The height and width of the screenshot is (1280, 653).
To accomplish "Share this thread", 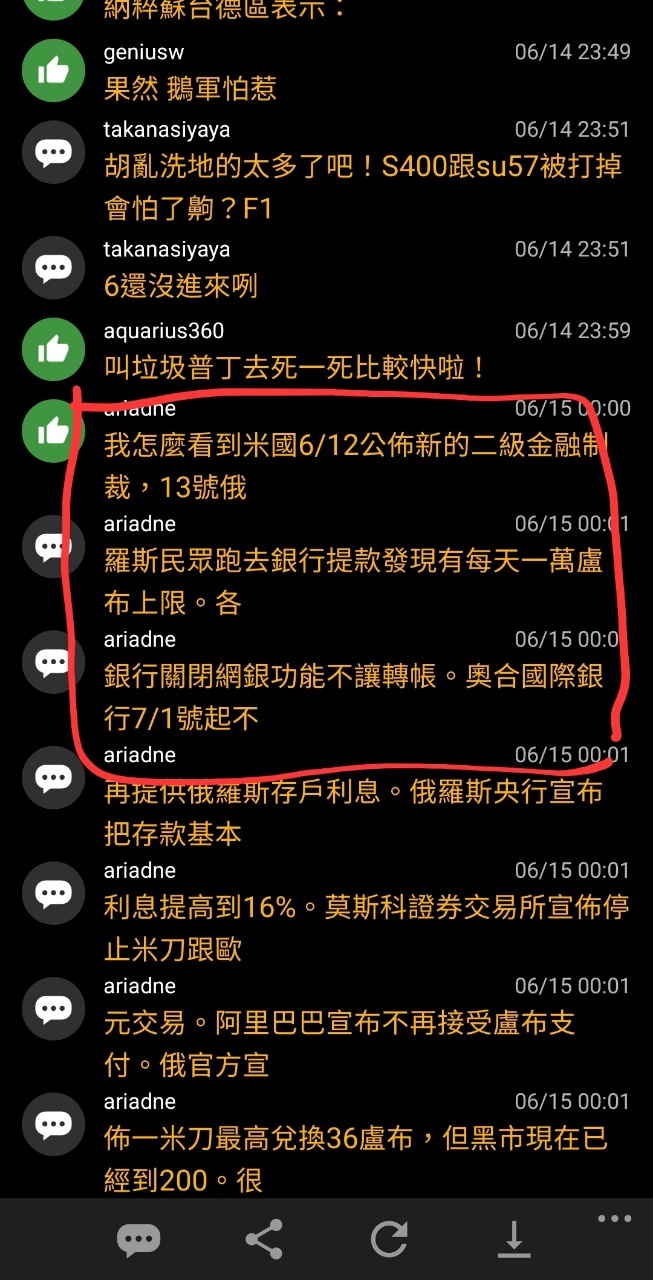I will coord(264,1240).
